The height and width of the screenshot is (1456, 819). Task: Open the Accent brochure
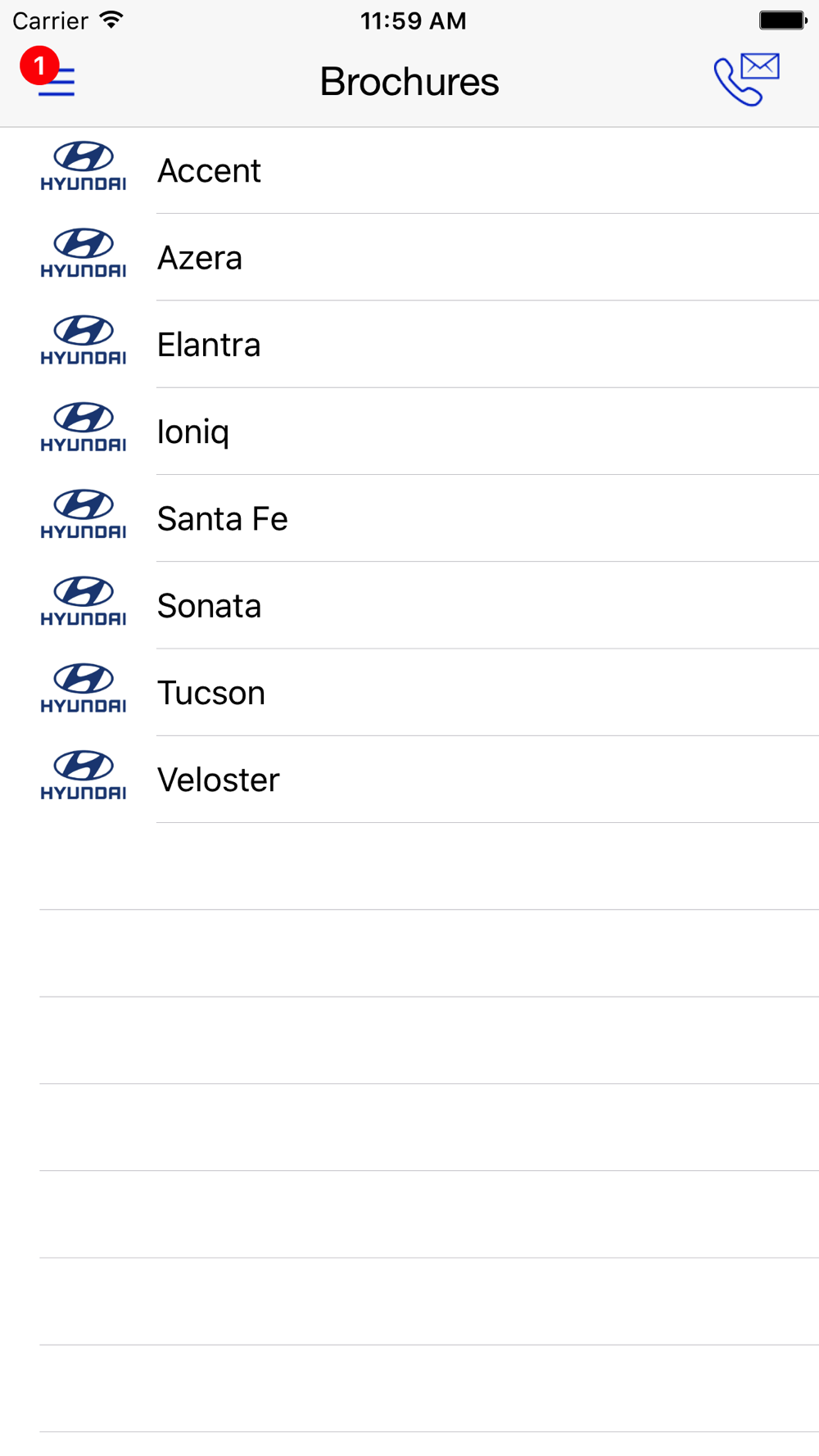409,170
